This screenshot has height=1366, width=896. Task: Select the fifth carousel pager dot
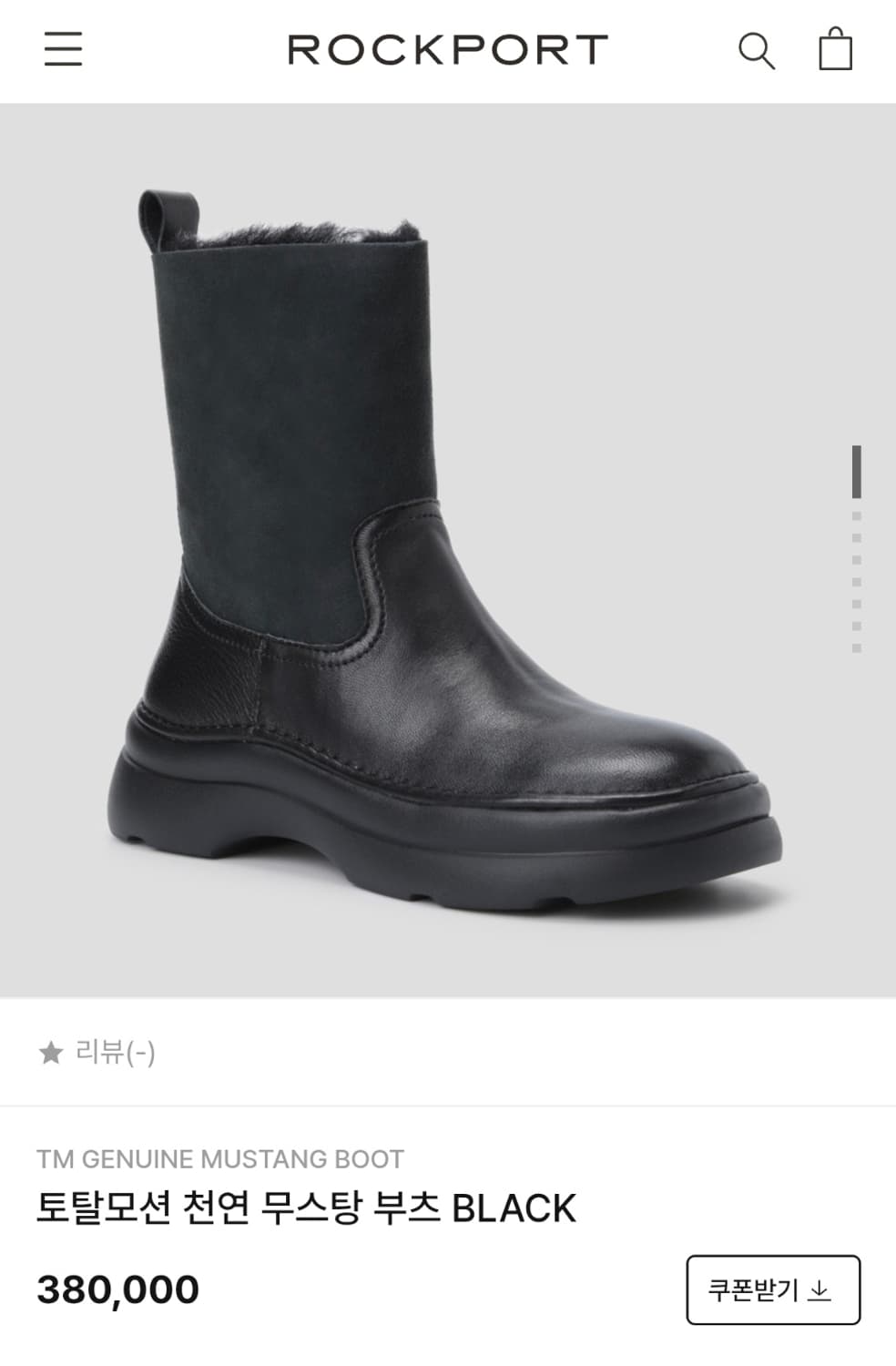856,582
